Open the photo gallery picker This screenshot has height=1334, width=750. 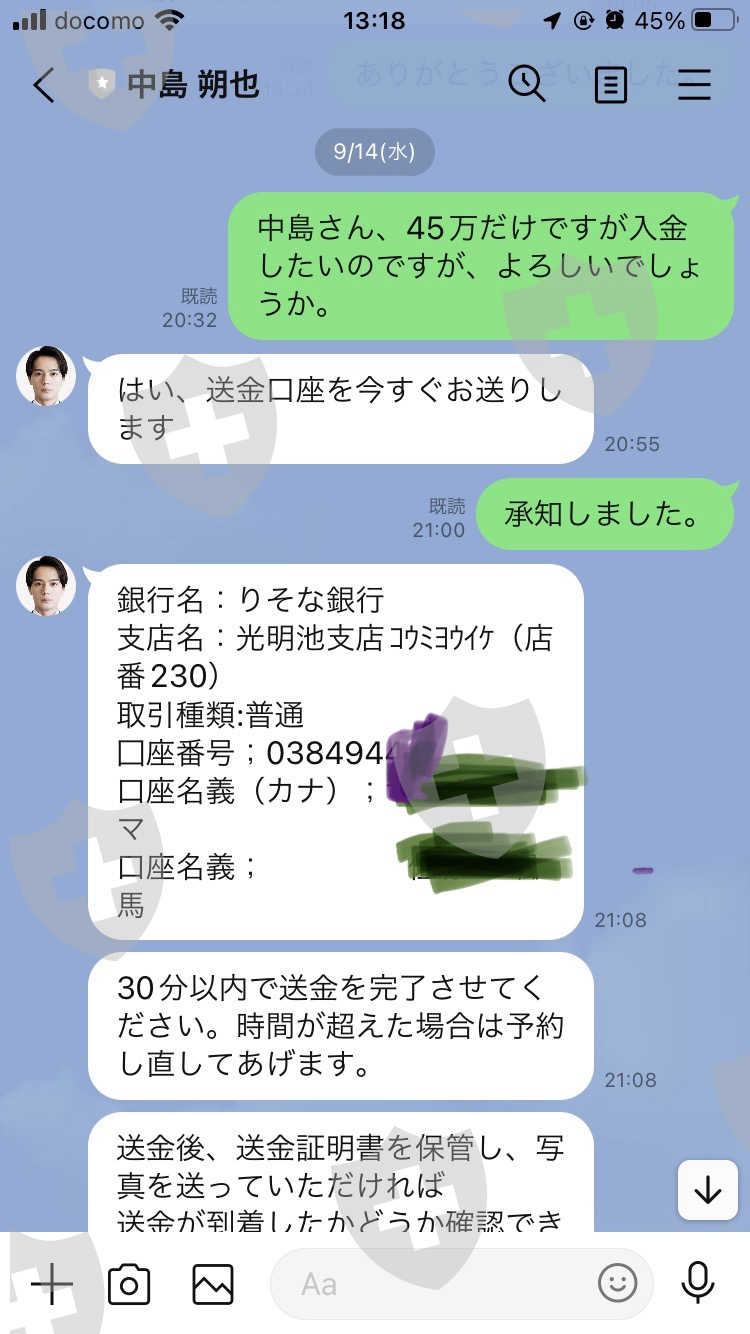213,1283
